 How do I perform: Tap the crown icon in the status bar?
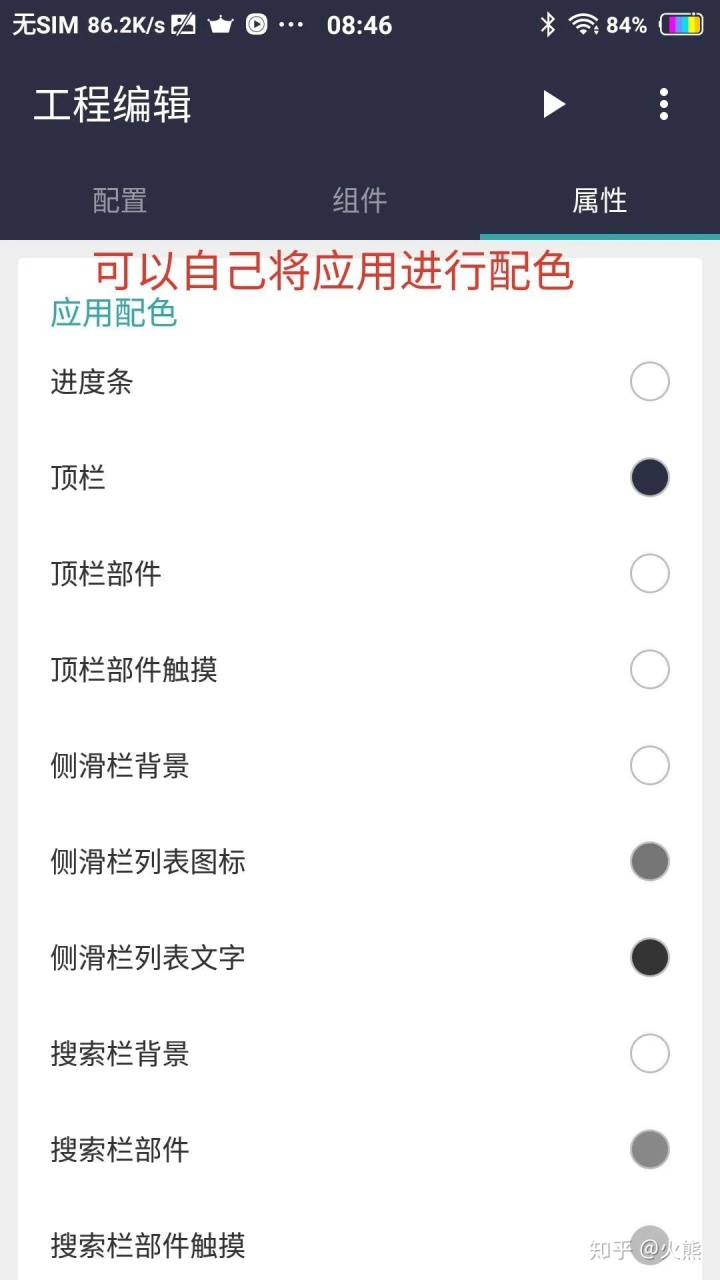[220, 24]
